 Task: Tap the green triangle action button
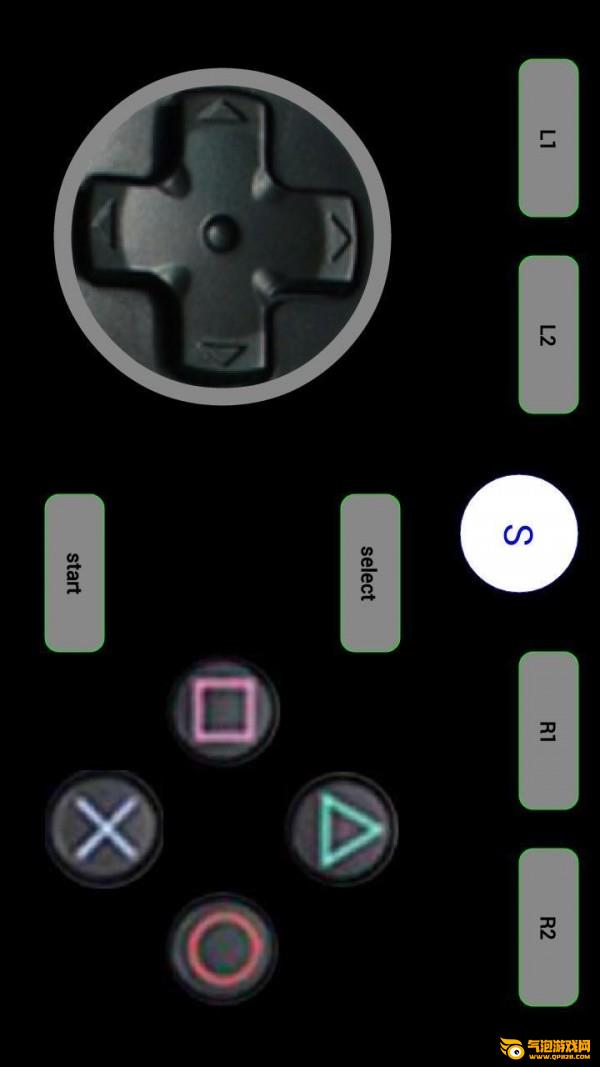point(343,829)
